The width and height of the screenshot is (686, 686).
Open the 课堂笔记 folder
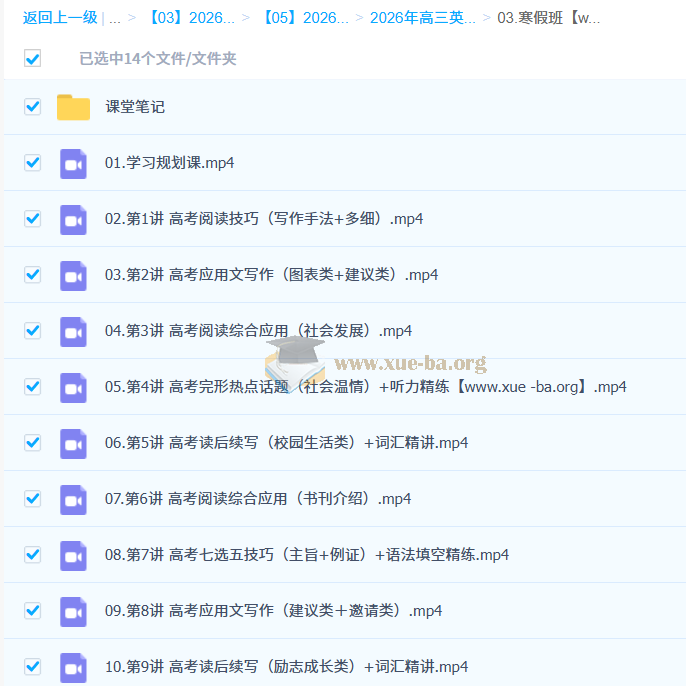point(134,107)
